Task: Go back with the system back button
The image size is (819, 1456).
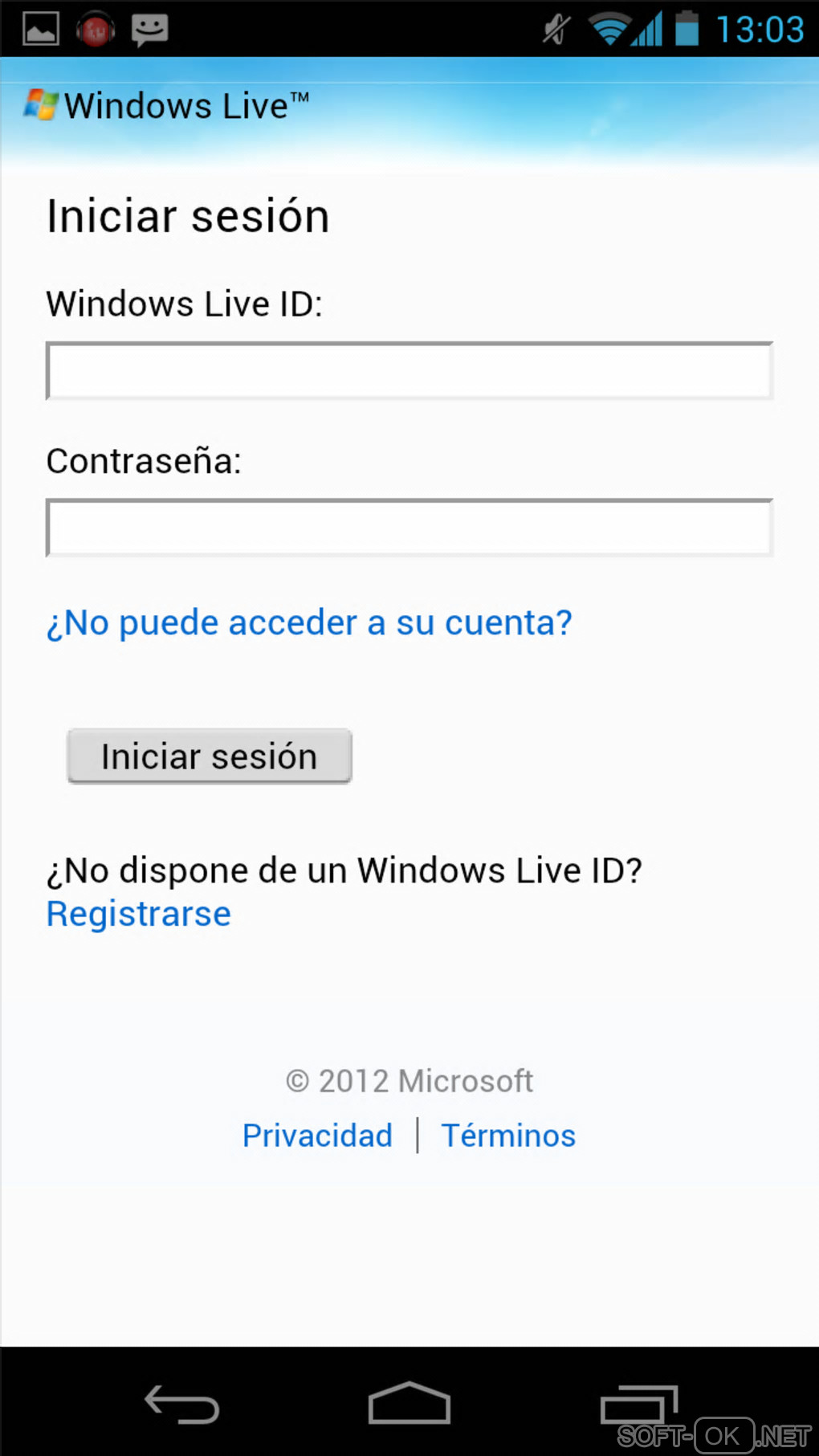Action: pos(181,1404)
